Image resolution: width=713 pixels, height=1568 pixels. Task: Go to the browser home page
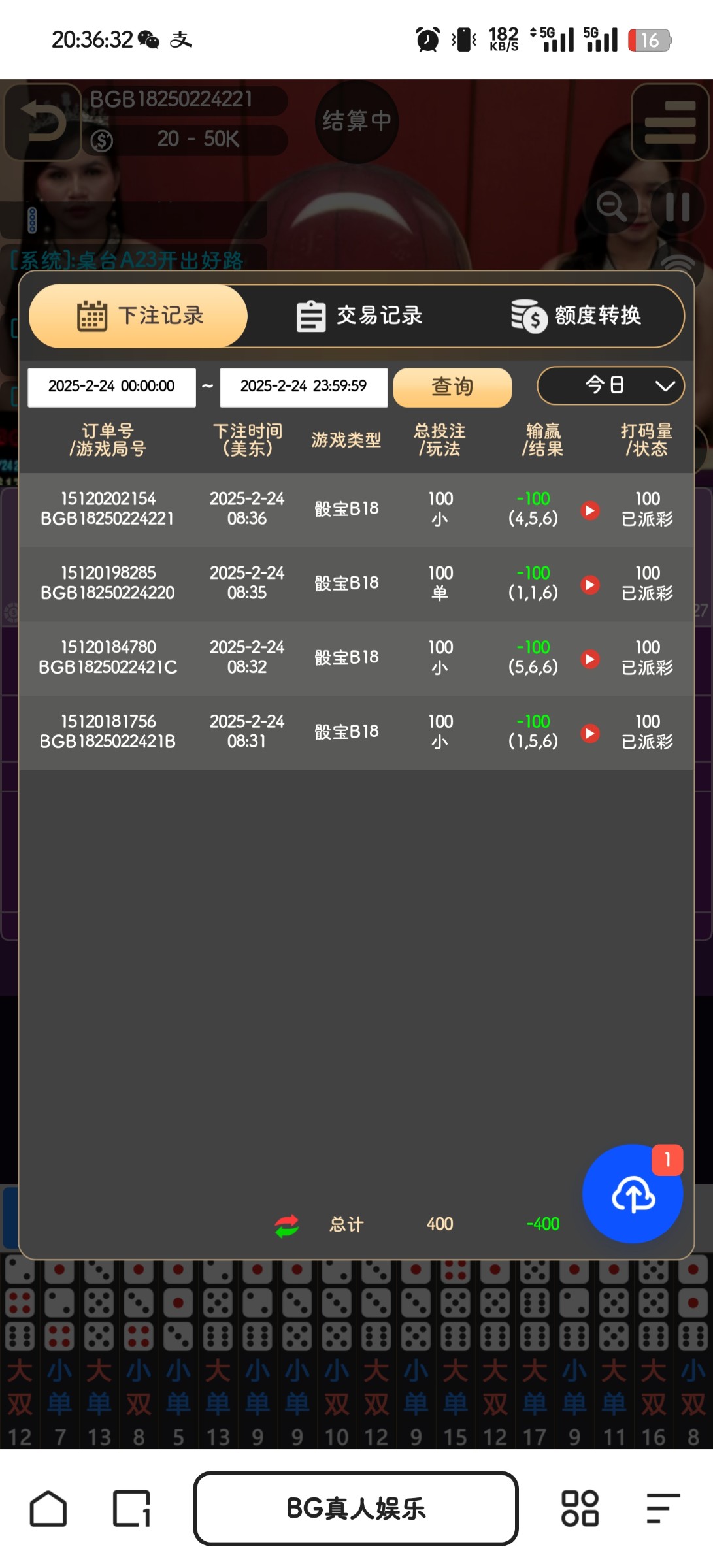click(x=48, y=1509)
